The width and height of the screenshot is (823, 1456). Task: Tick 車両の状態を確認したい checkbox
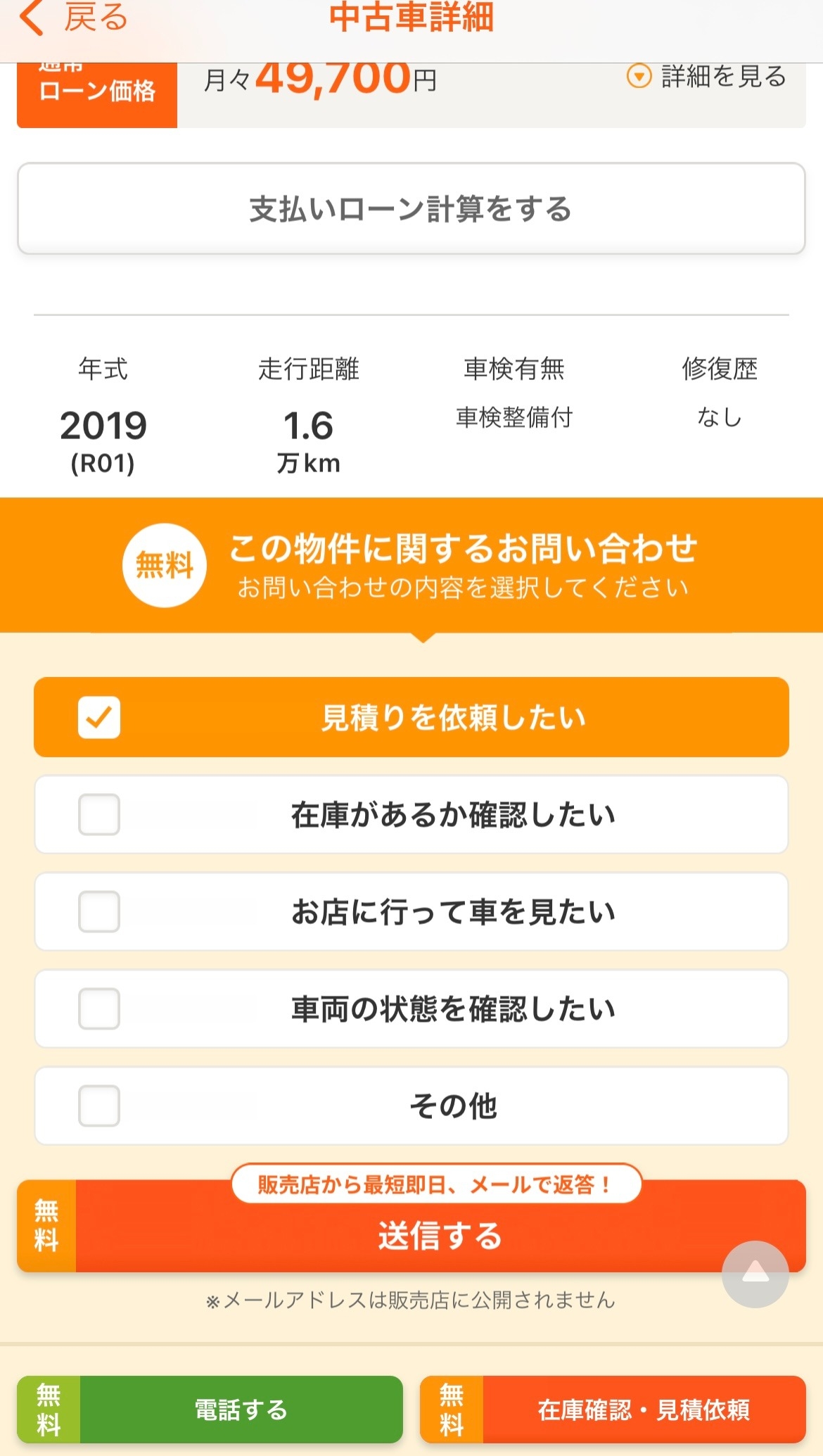[411, 1008]
